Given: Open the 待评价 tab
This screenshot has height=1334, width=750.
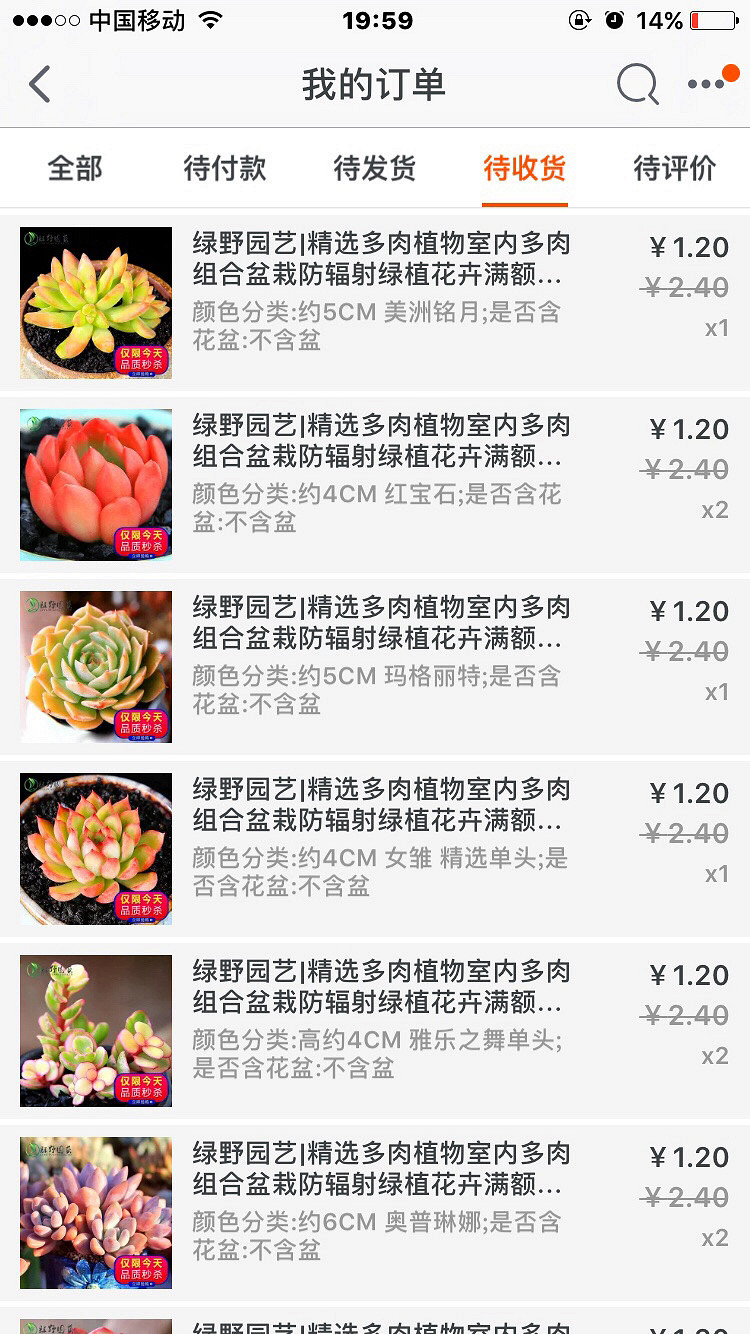Looking at the screenshot, I should coord(675,168).
